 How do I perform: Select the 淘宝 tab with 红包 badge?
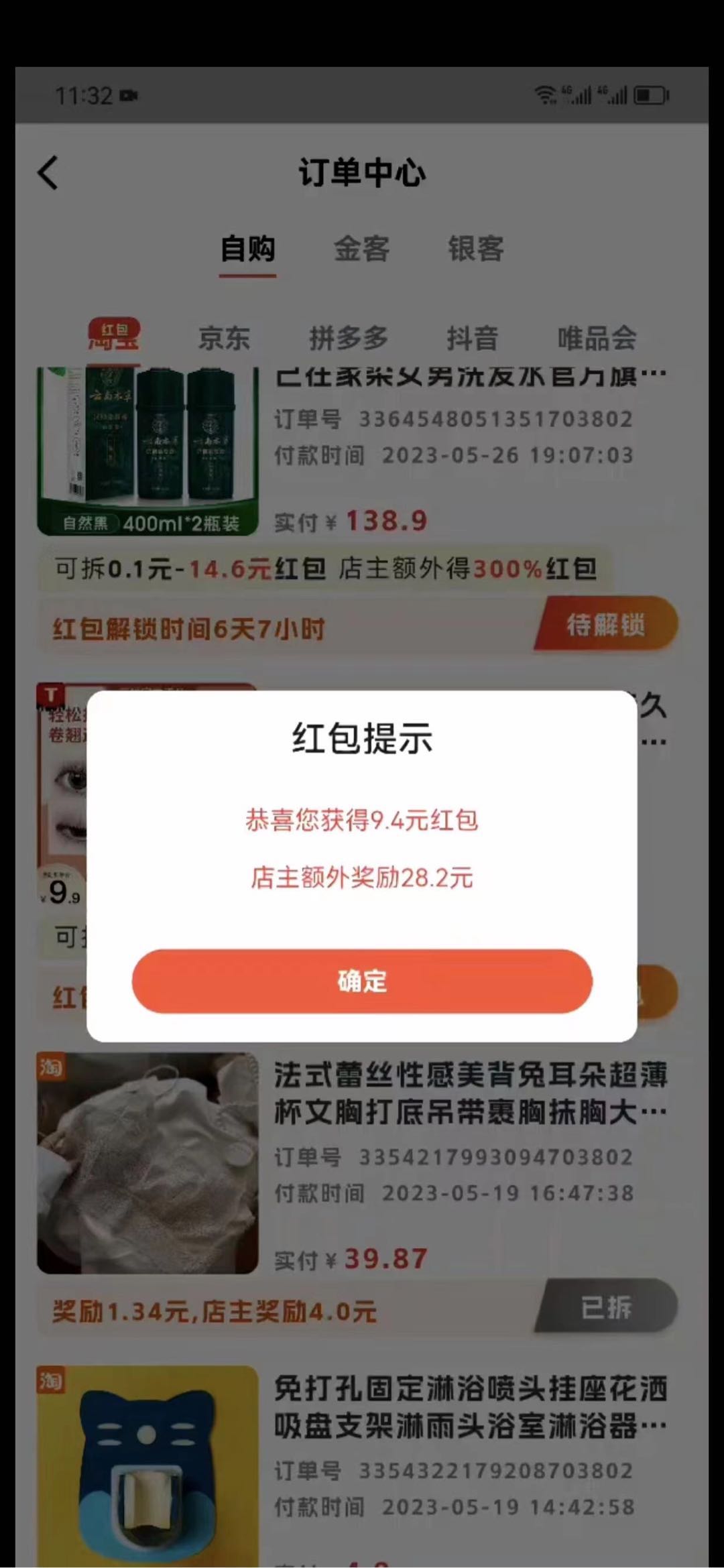(x=114, y=337)
